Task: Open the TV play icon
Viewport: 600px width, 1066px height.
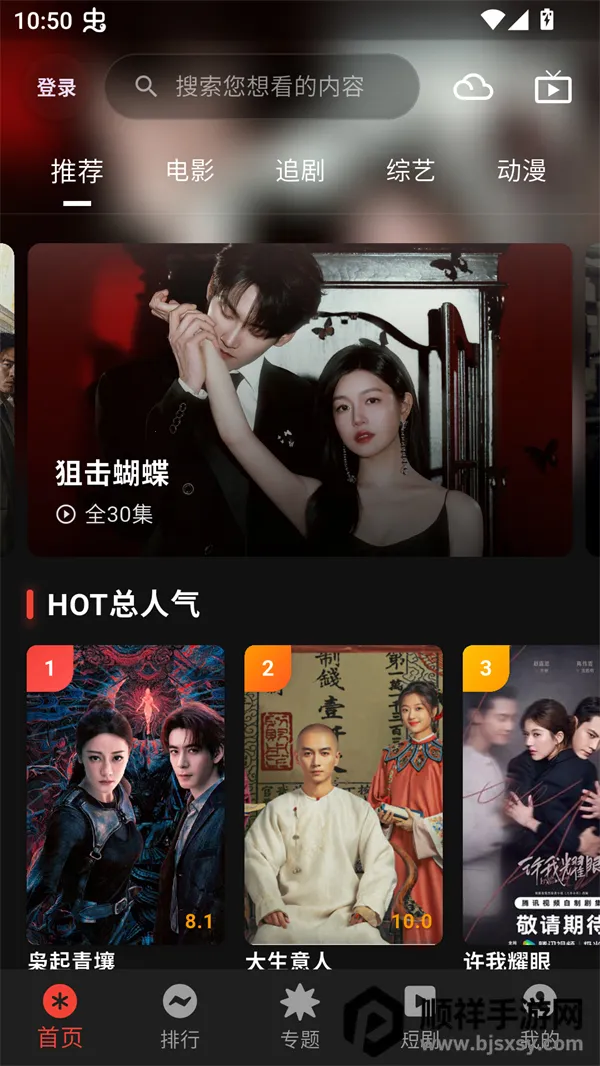Action: (553, 88)
